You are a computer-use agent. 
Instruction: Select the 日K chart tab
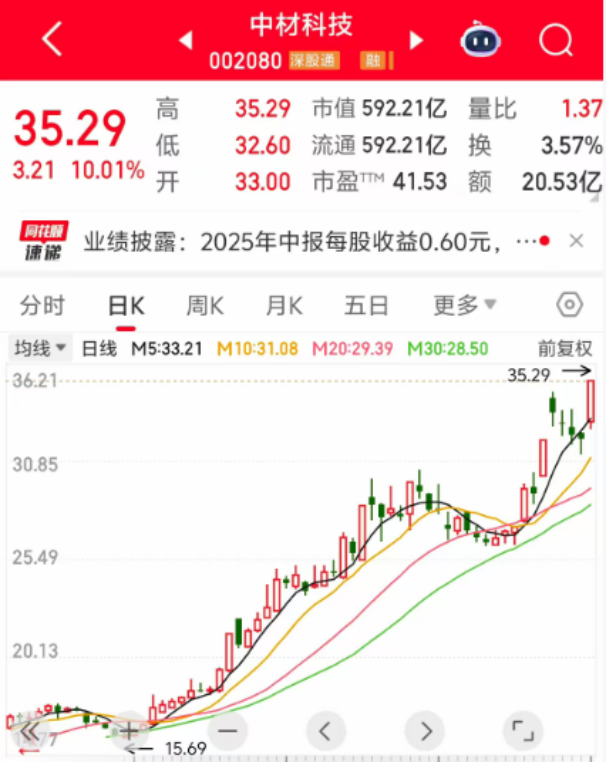click(x=127, y=305)
